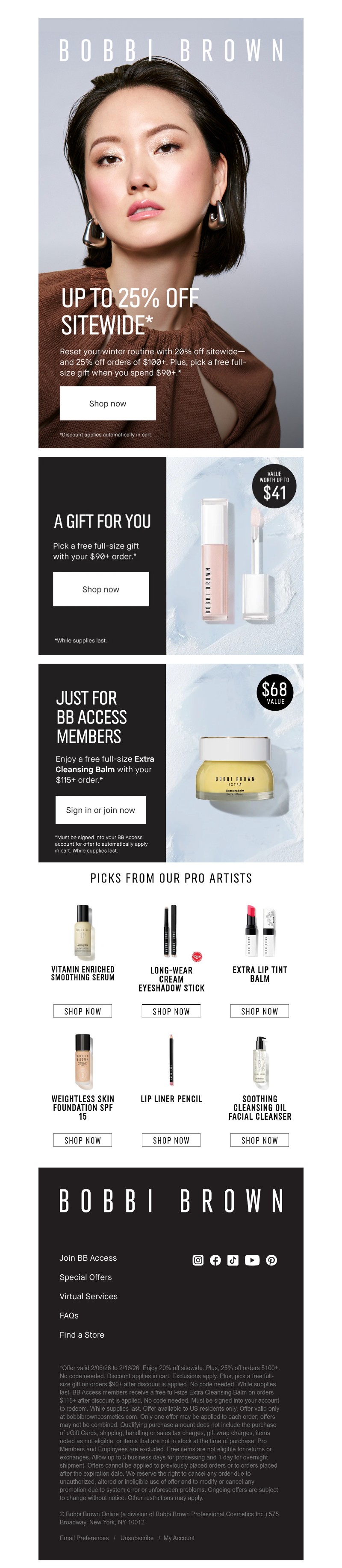Open FAQs link
The image size is (342, 1568).
click(69, 1315)
